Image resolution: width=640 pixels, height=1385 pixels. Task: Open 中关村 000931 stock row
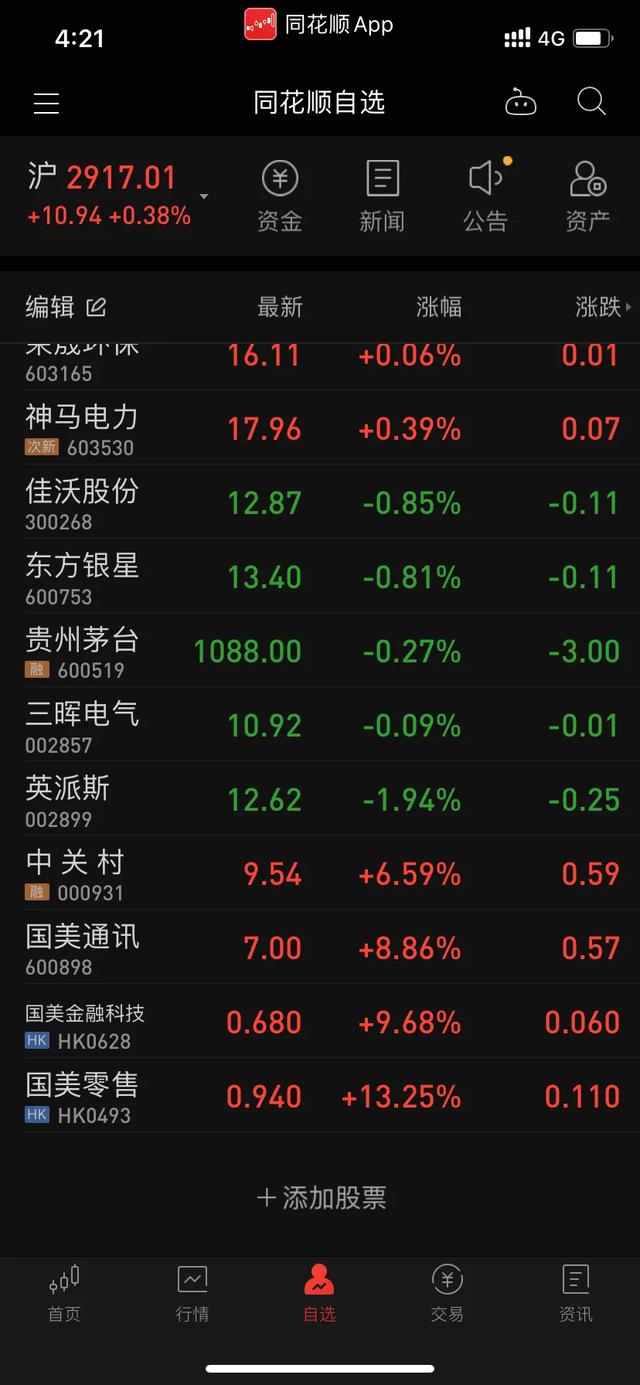[320, 873]
